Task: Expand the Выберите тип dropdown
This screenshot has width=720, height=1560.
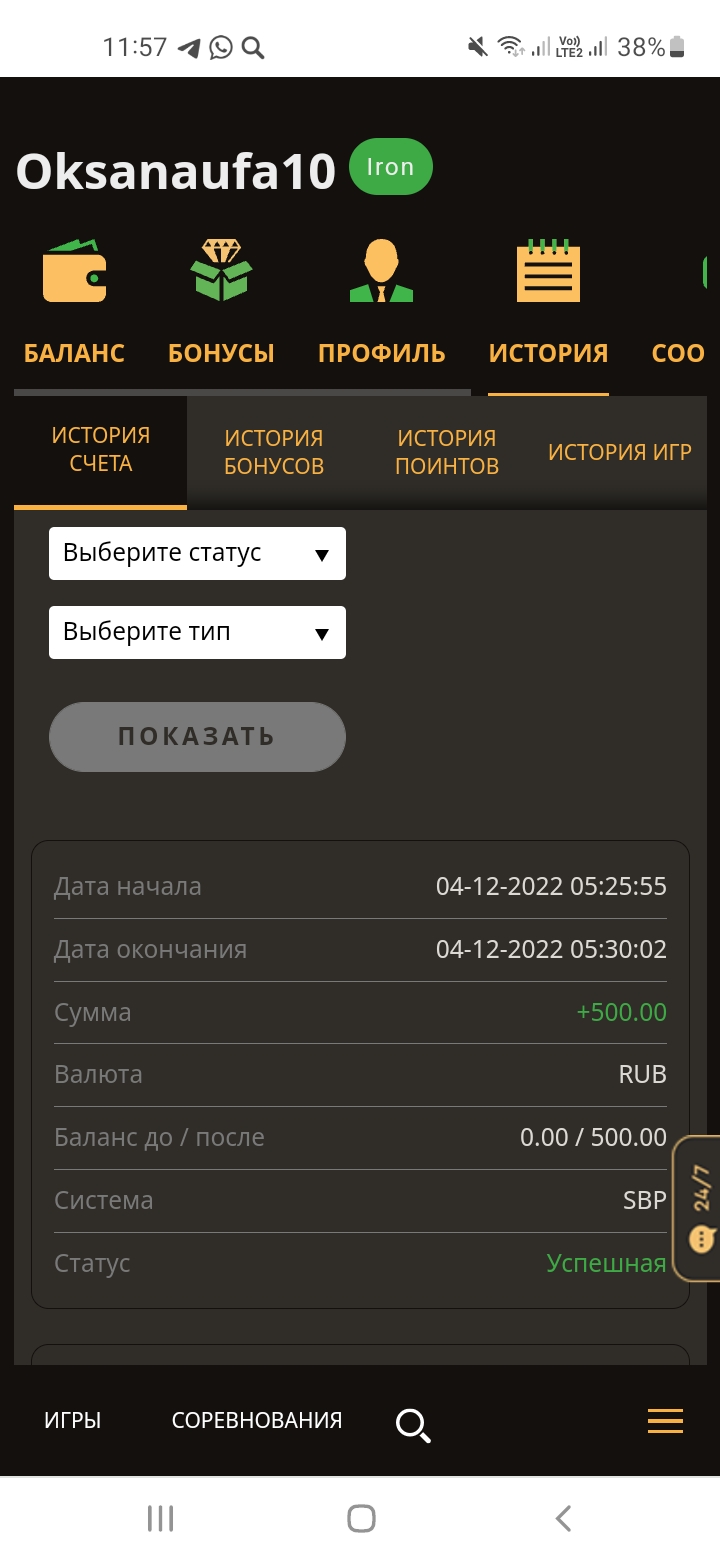Action: [x=197, y=632]
